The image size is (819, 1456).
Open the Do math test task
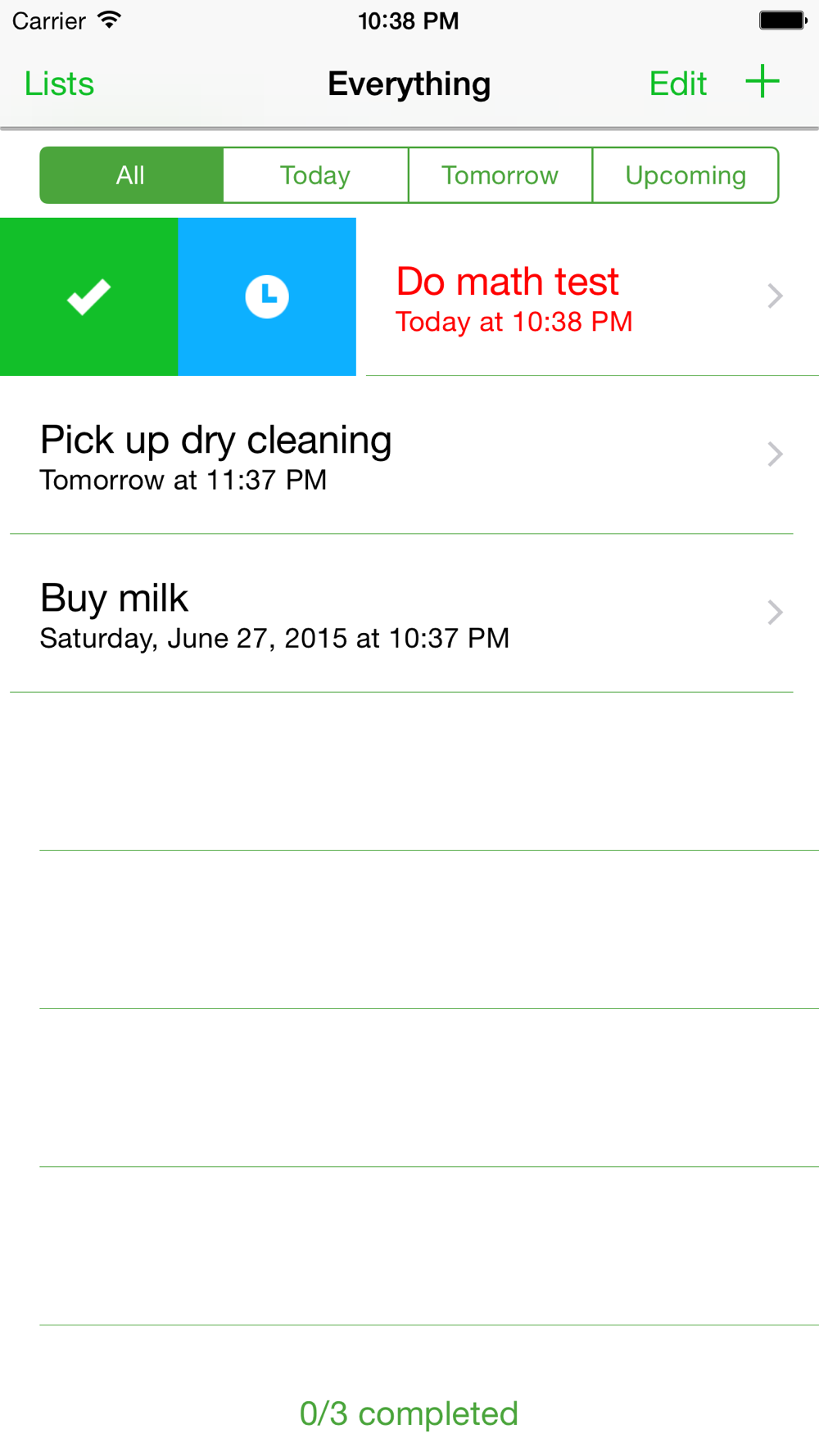(x=587, y=296)
